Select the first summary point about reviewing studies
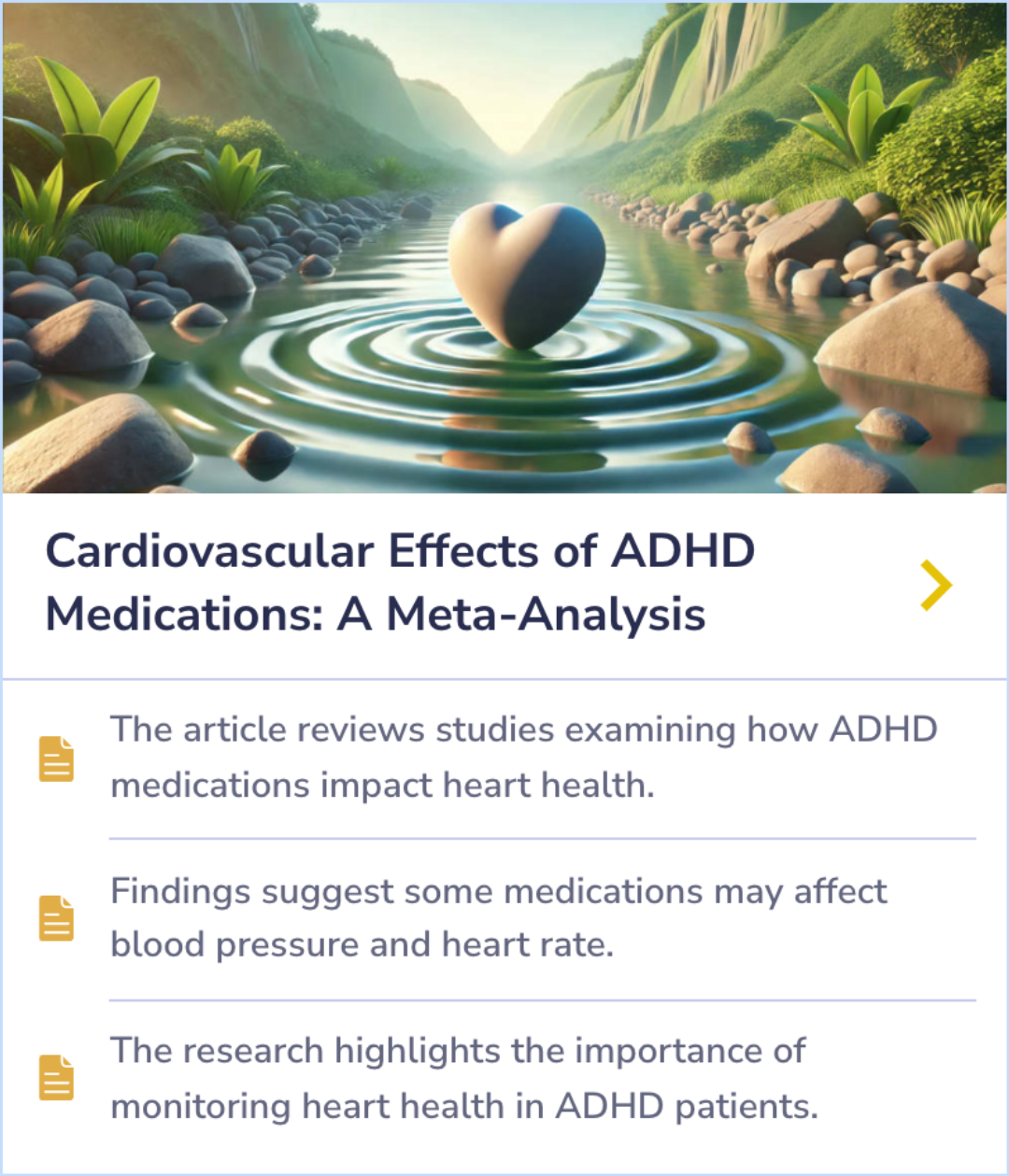The height and width of the screenshot is (1176, 1009). pos(523,757)
